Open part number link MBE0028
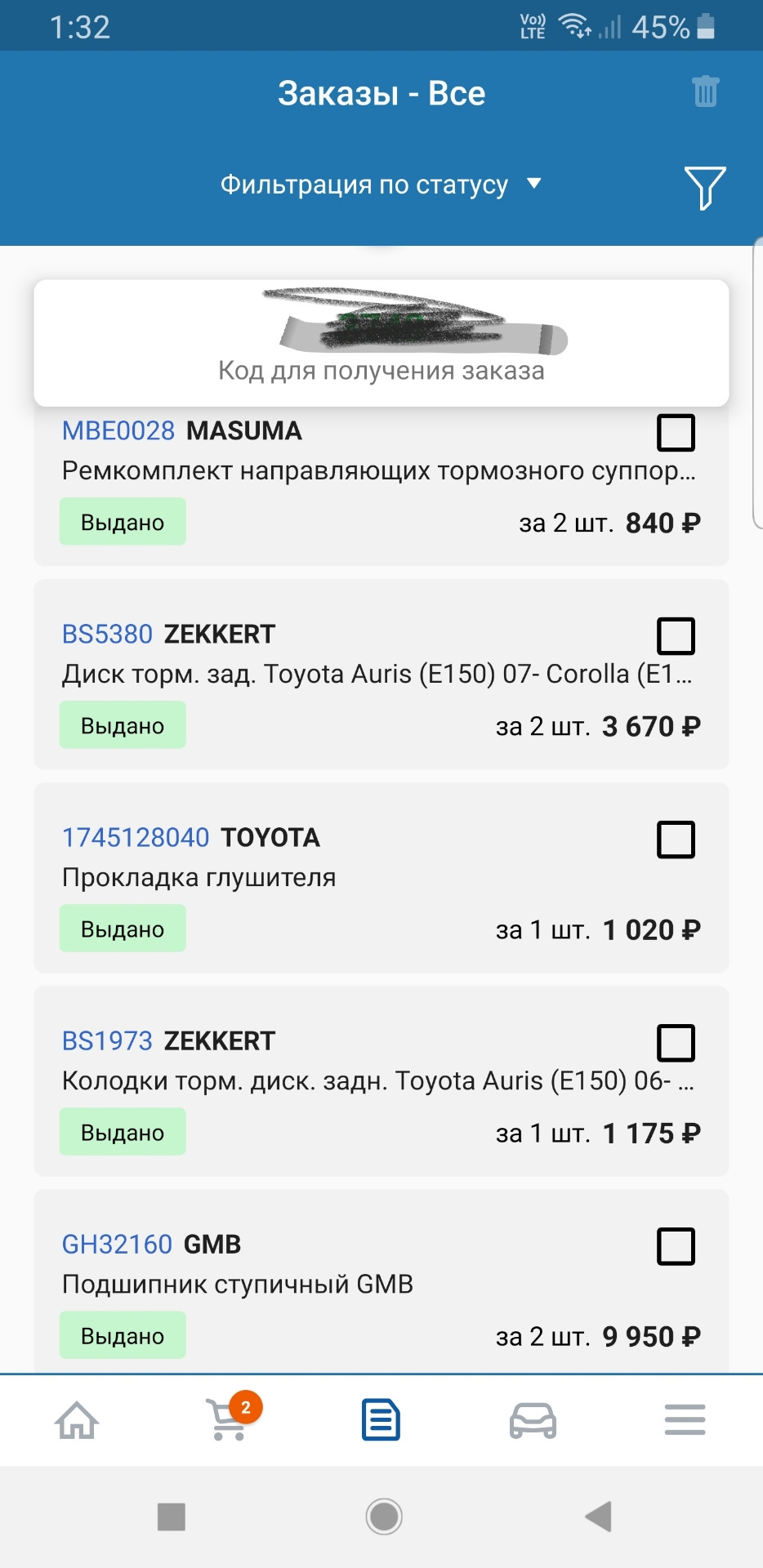 click(118, 431)
